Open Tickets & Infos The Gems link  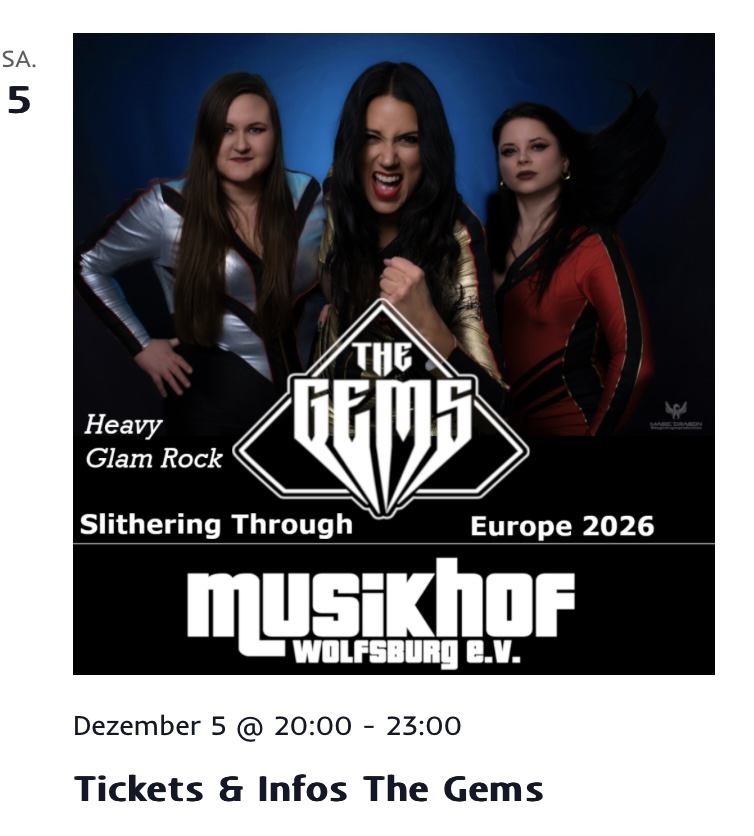click(308, 789)
